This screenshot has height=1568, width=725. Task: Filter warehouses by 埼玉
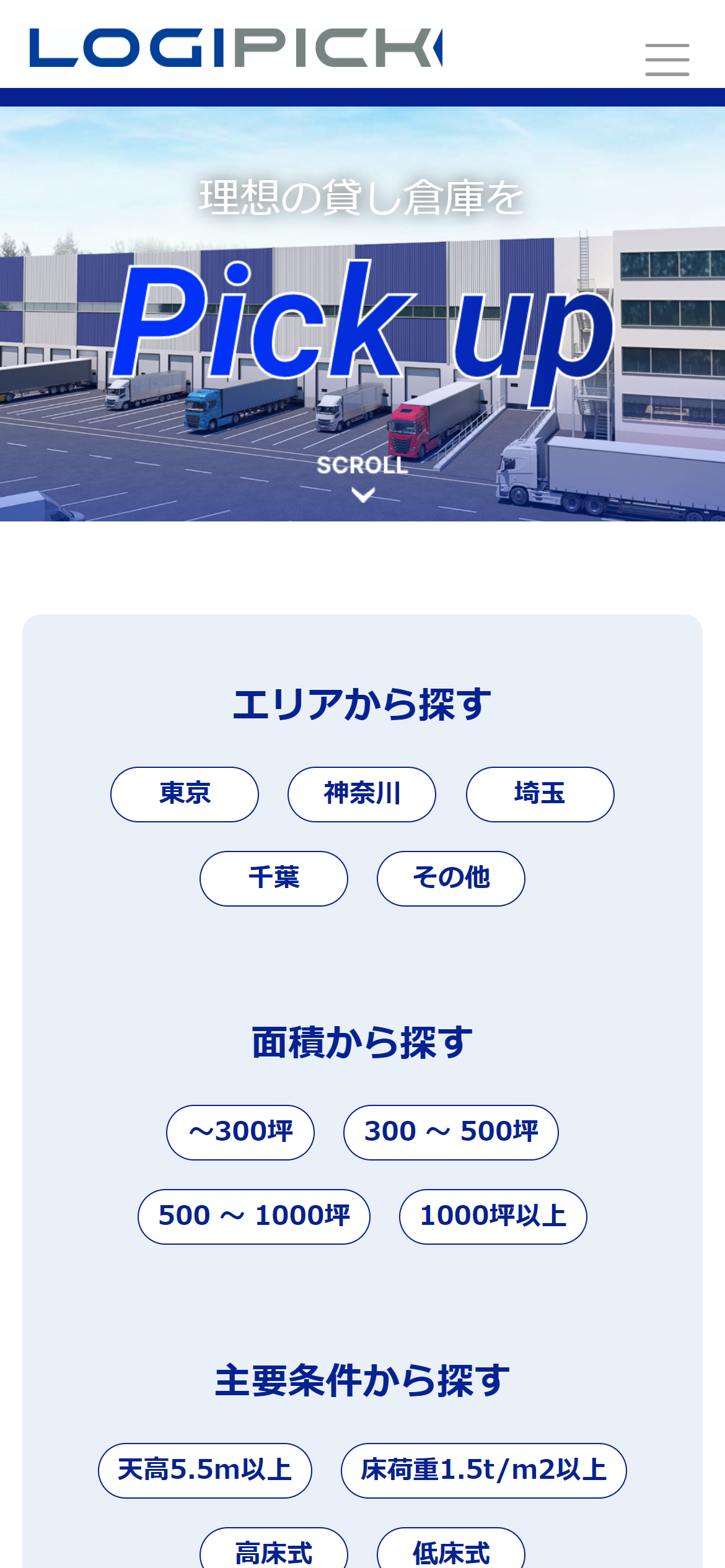click(540, 794)
